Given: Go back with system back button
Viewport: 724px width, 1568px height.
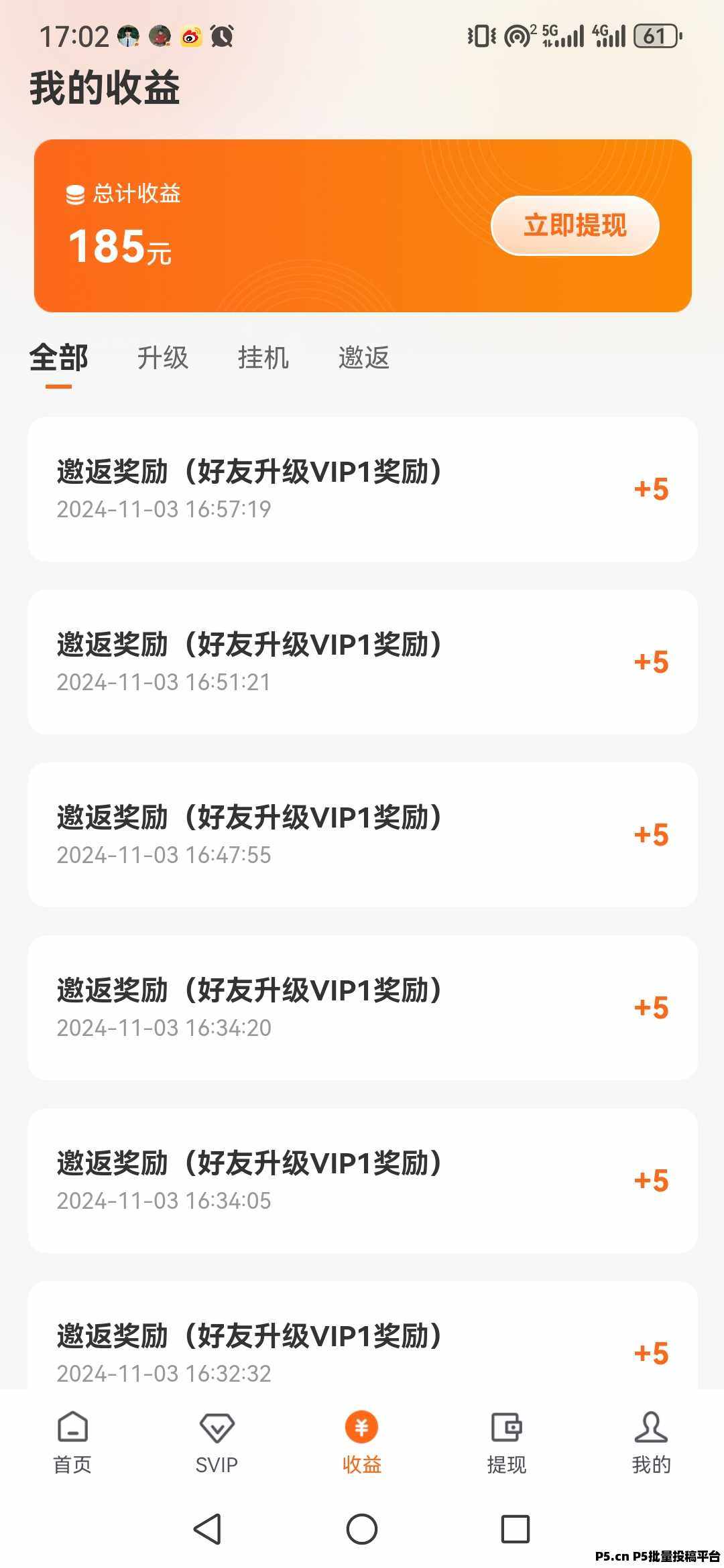Looking at the screenshot, I should (208, 1529).
